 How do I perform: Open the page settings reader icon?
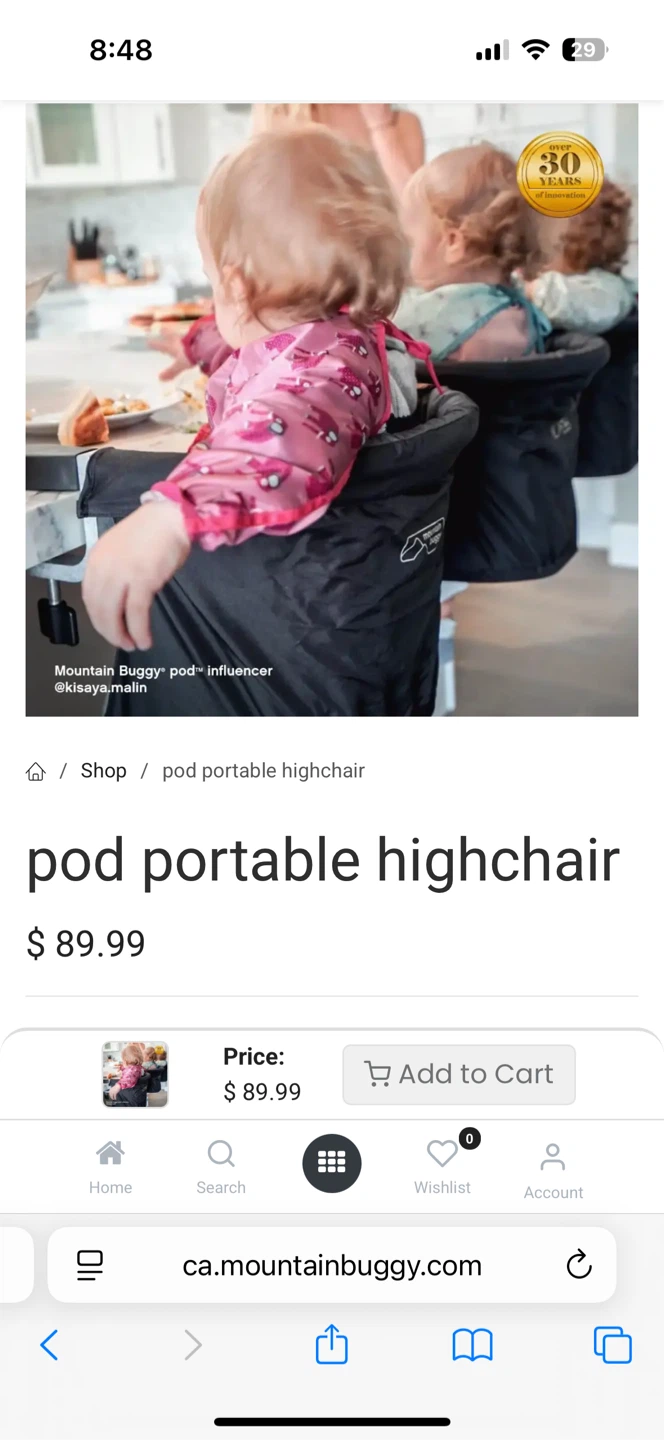tap(90, 1266)
